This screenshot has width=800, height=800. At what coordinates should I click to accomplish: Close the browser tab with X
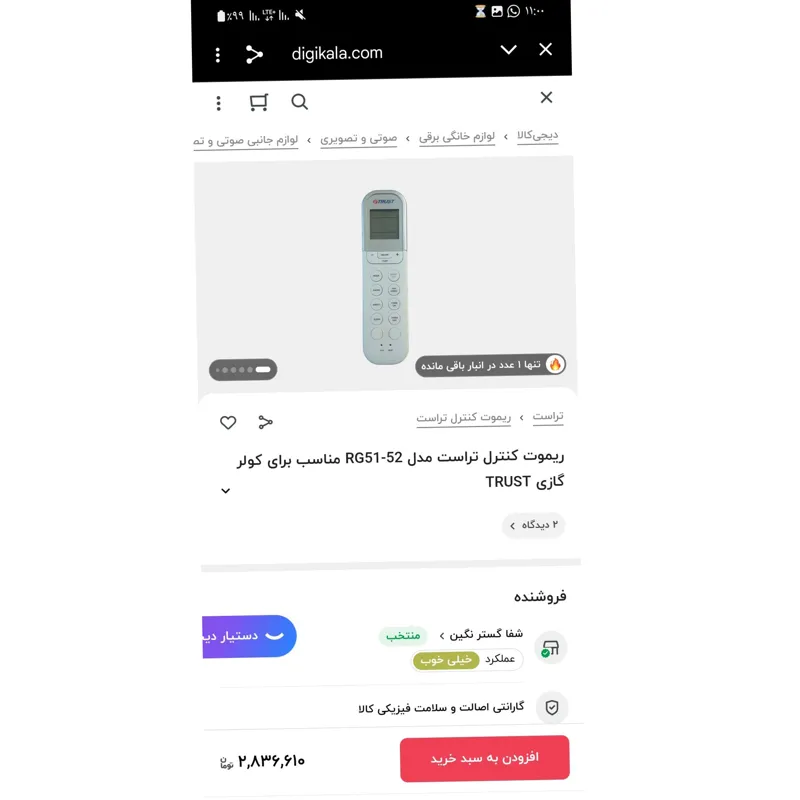click(x=545, y=49)
